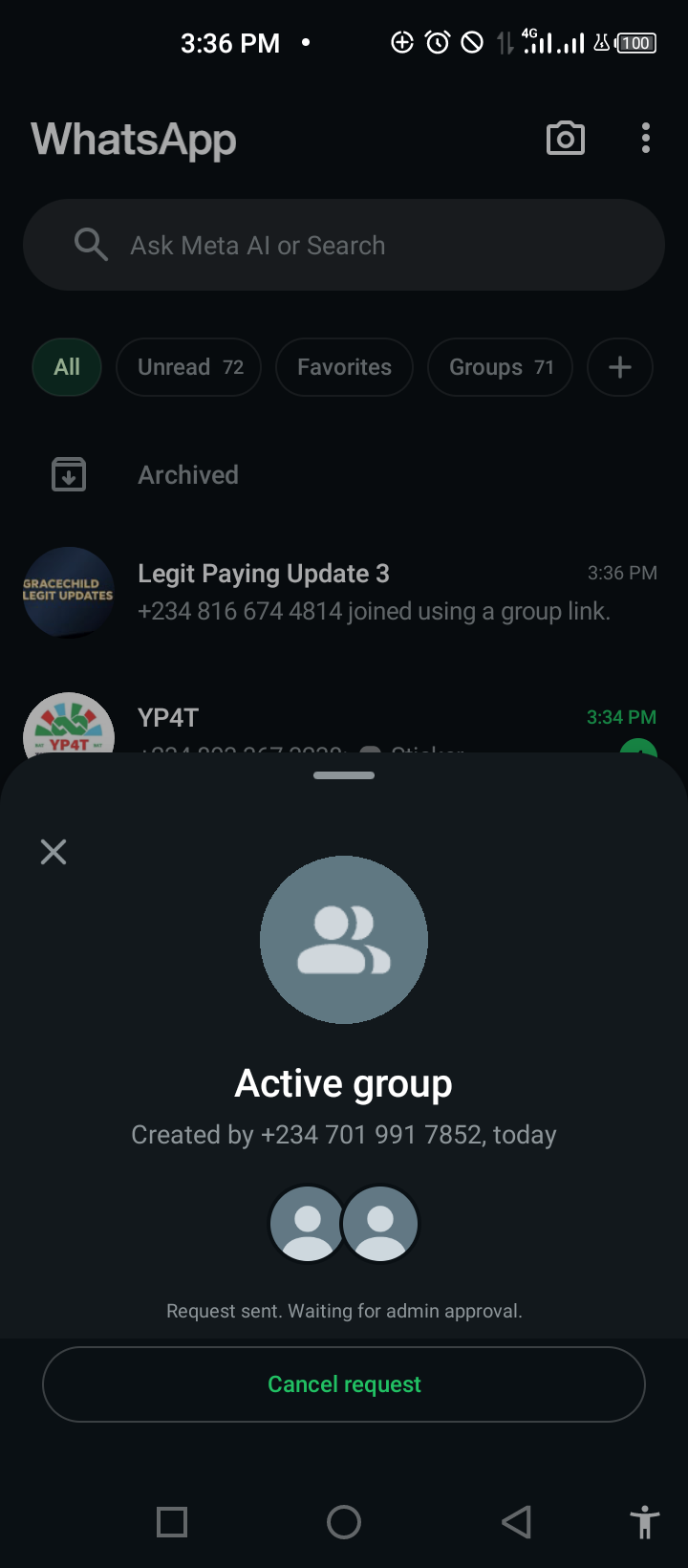Open Archived chats
Screen dimensions: 688x1568
pos(188,475)
